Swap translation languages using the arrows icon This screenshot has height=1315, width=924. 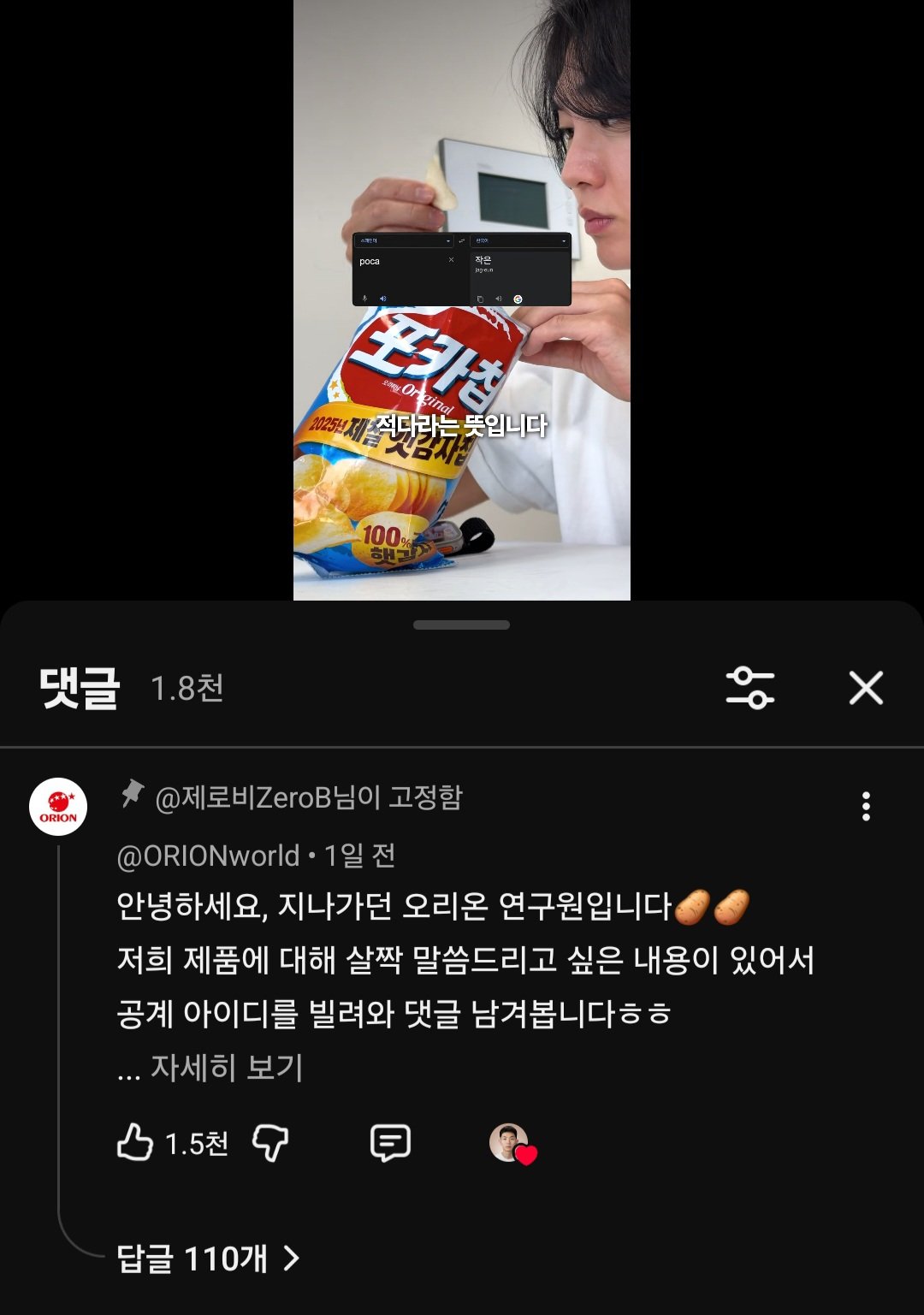point(462,241)
